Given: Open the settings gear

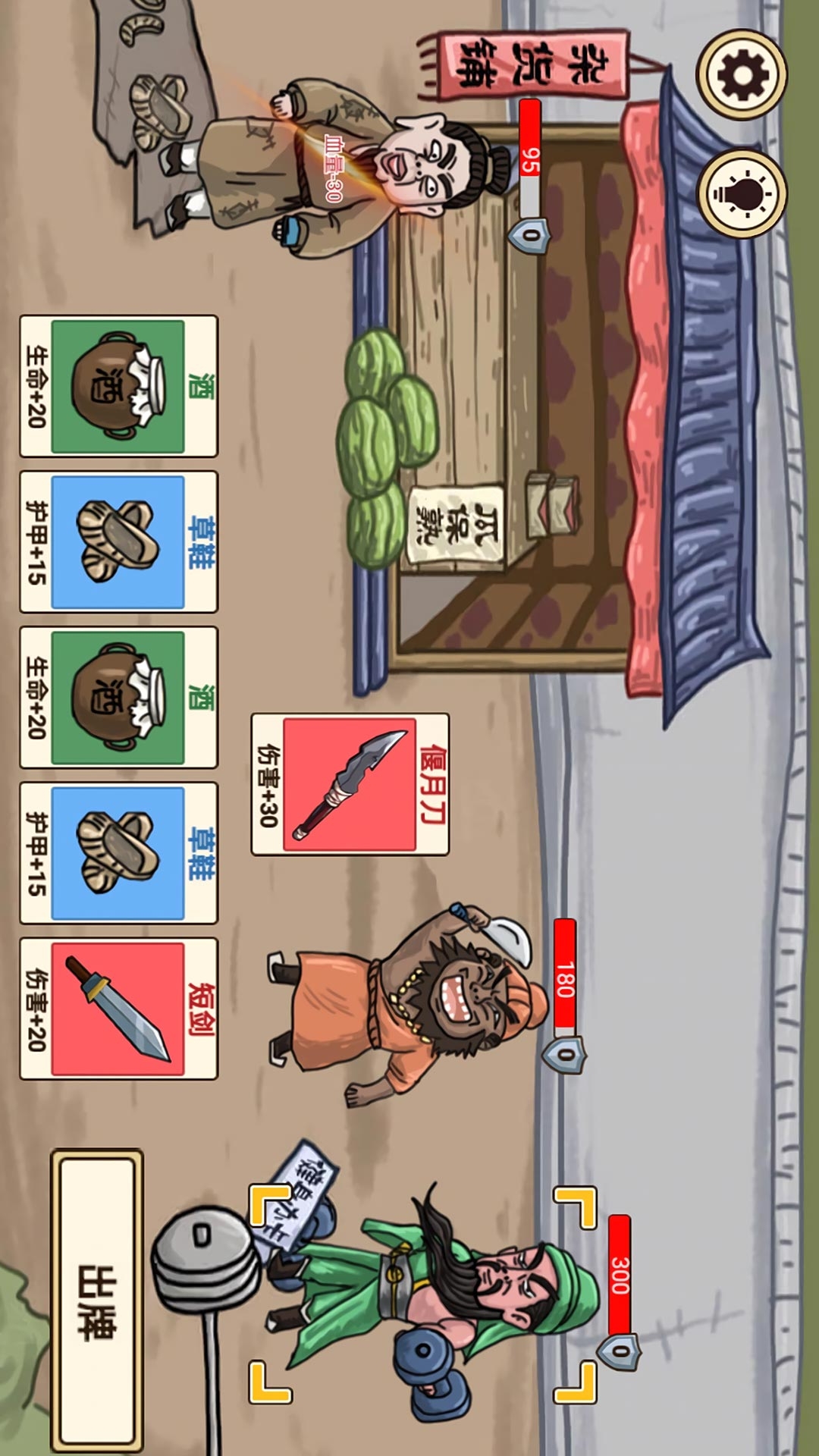Looking at the screenshot, I should click(x=741, y=75).
